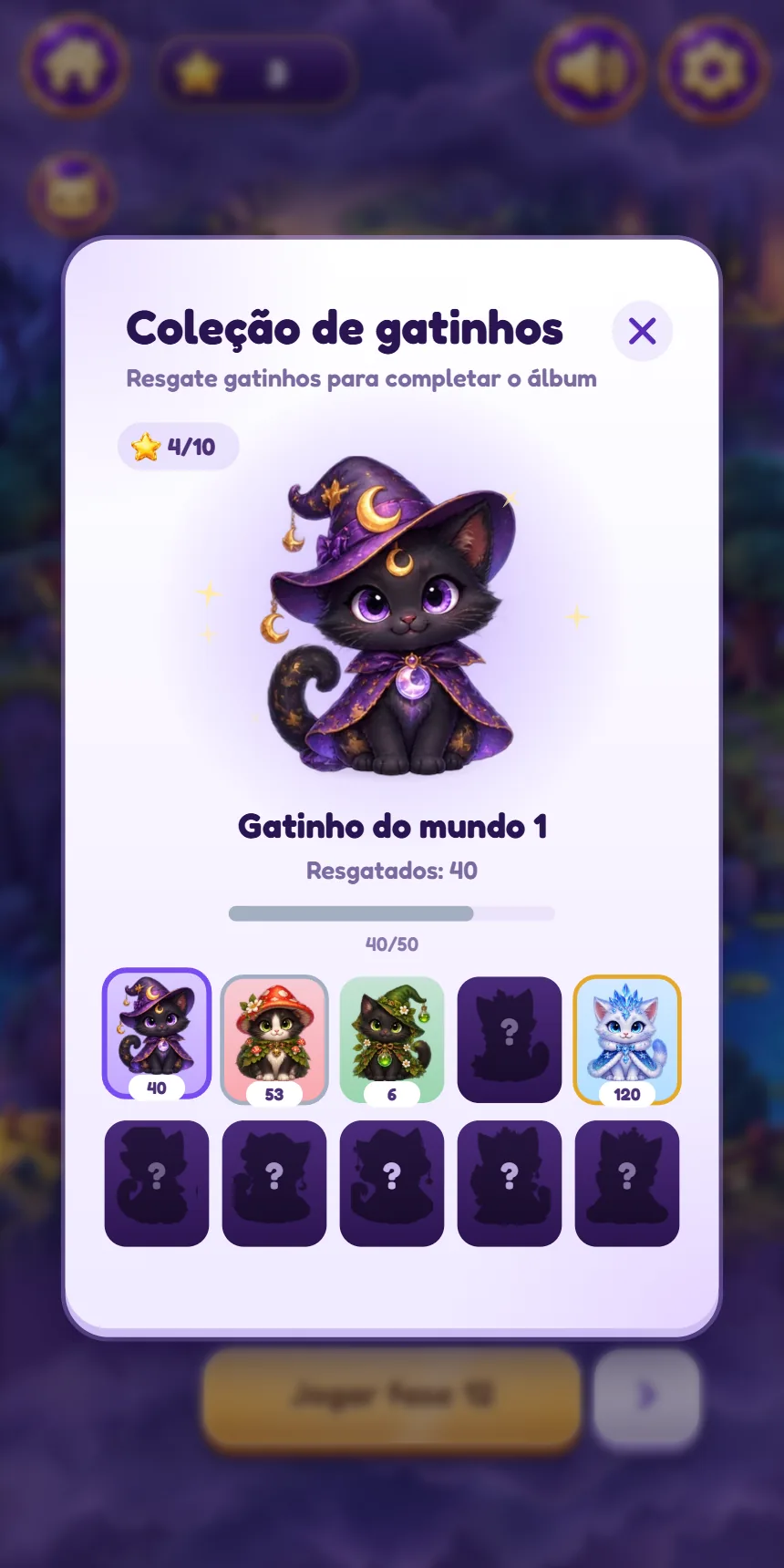Select the mushroom-hat kitten card with 53
The height and width of the screenshot is (1568, 784).
click(274, 1039)
